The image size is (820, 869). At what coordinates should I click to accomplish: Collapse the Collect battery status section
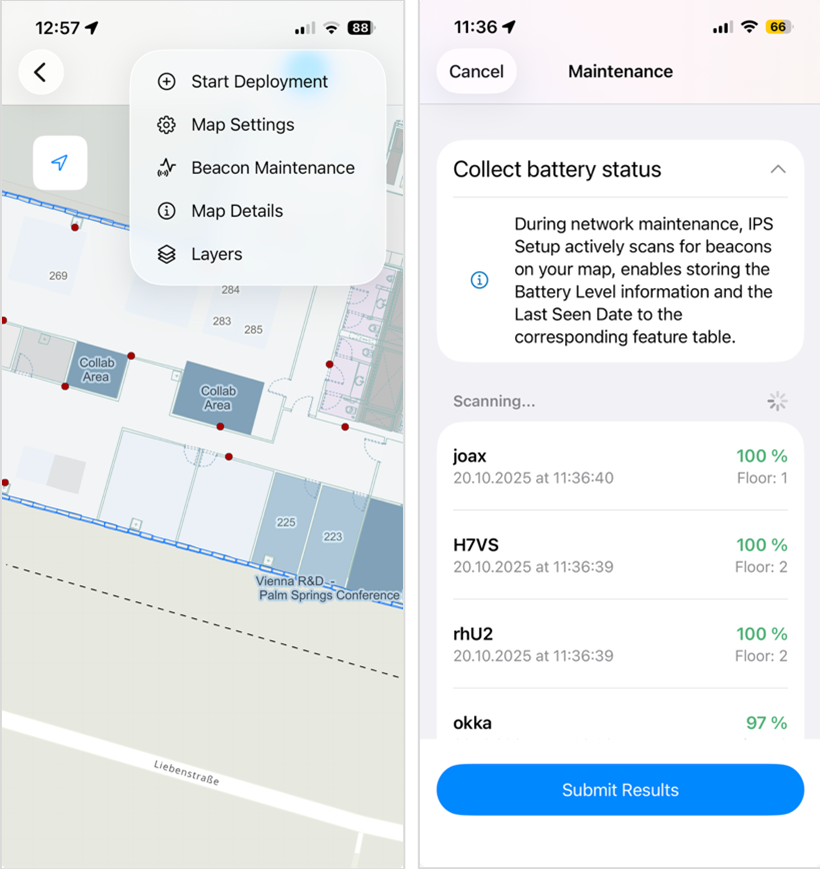click(777, 170)
